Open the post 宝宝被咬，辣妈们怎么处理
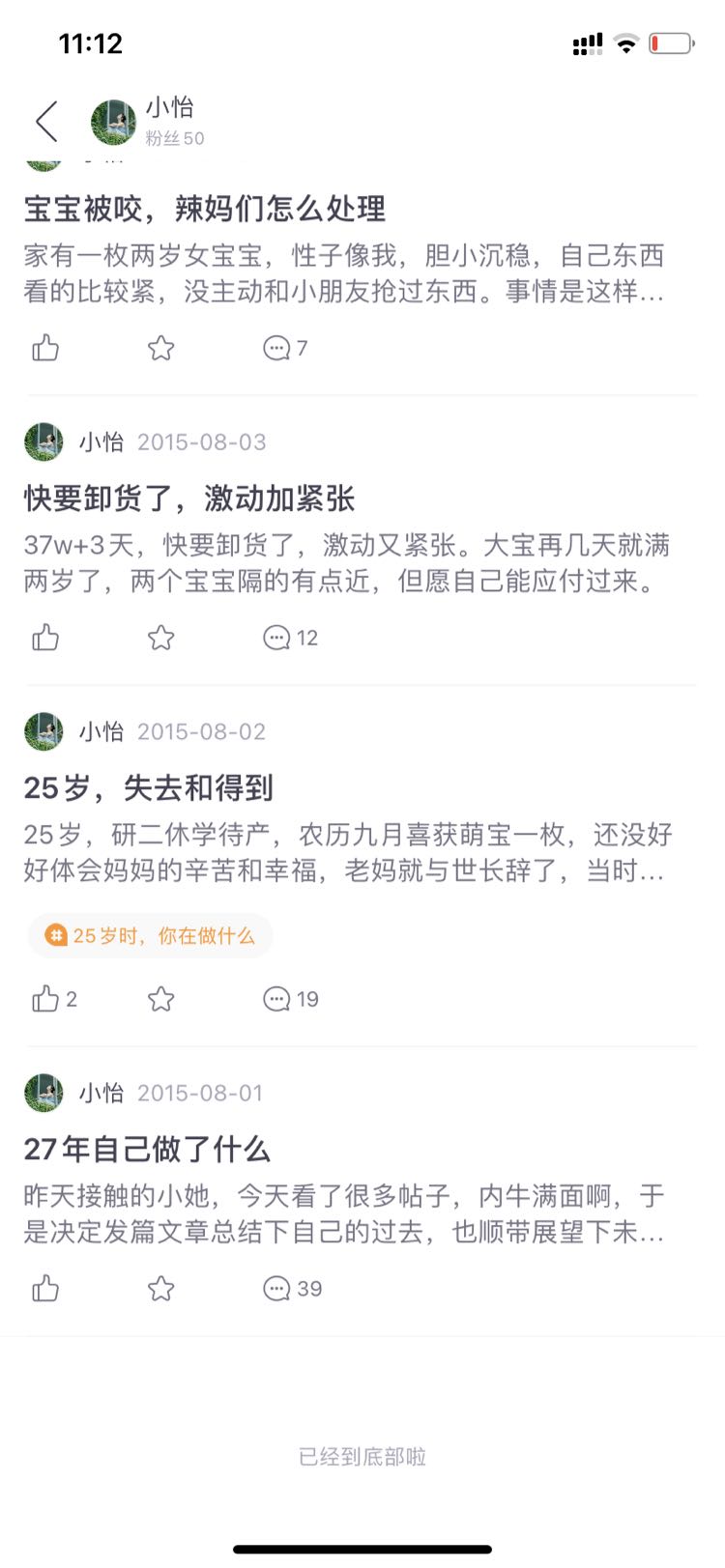 (x=205, y=209)
